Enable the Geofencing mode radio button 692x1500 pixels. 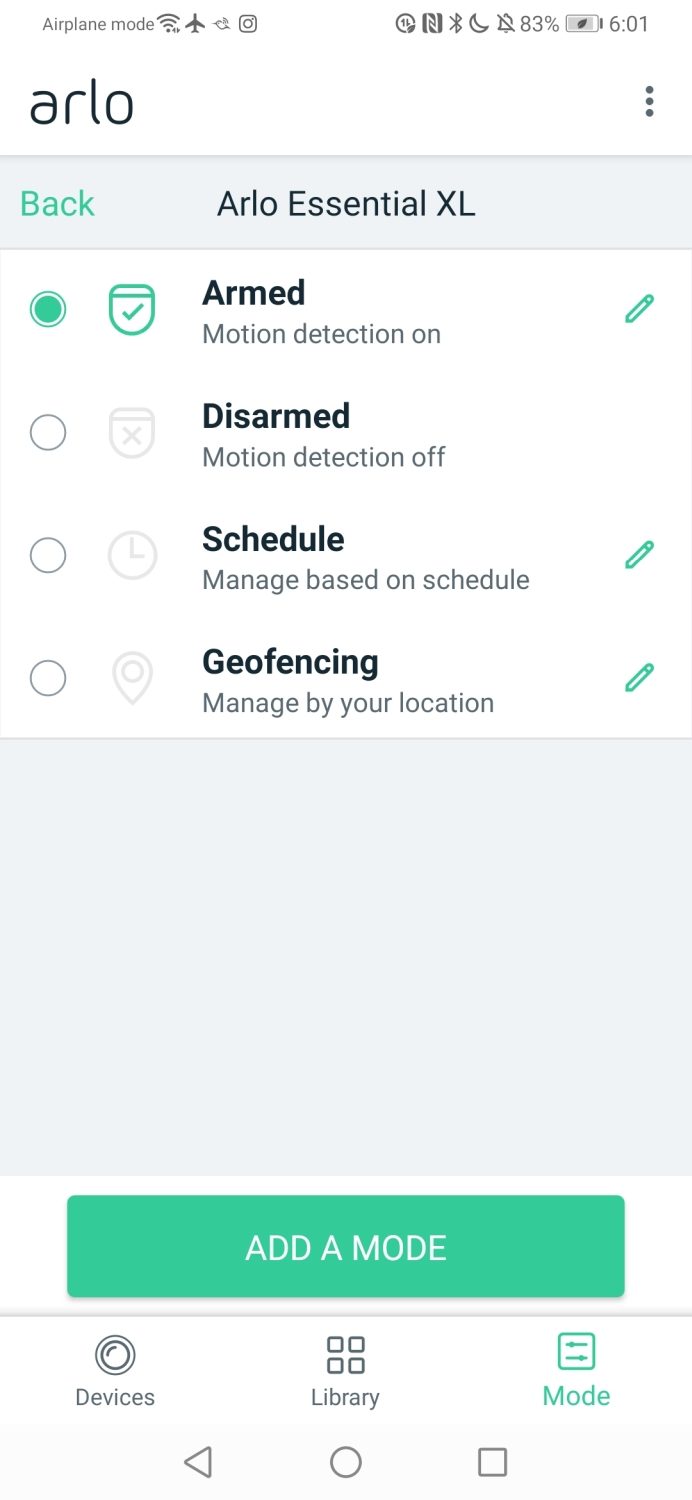point(48,679)
